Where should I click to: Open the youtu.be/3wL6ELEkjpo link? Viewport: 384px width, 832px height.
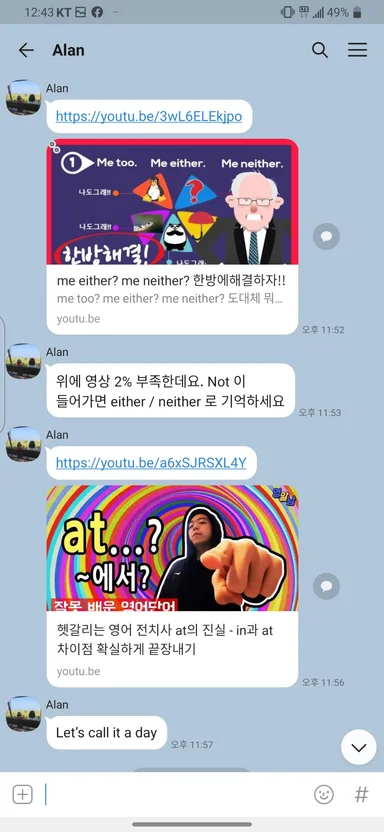pos(149,116)
